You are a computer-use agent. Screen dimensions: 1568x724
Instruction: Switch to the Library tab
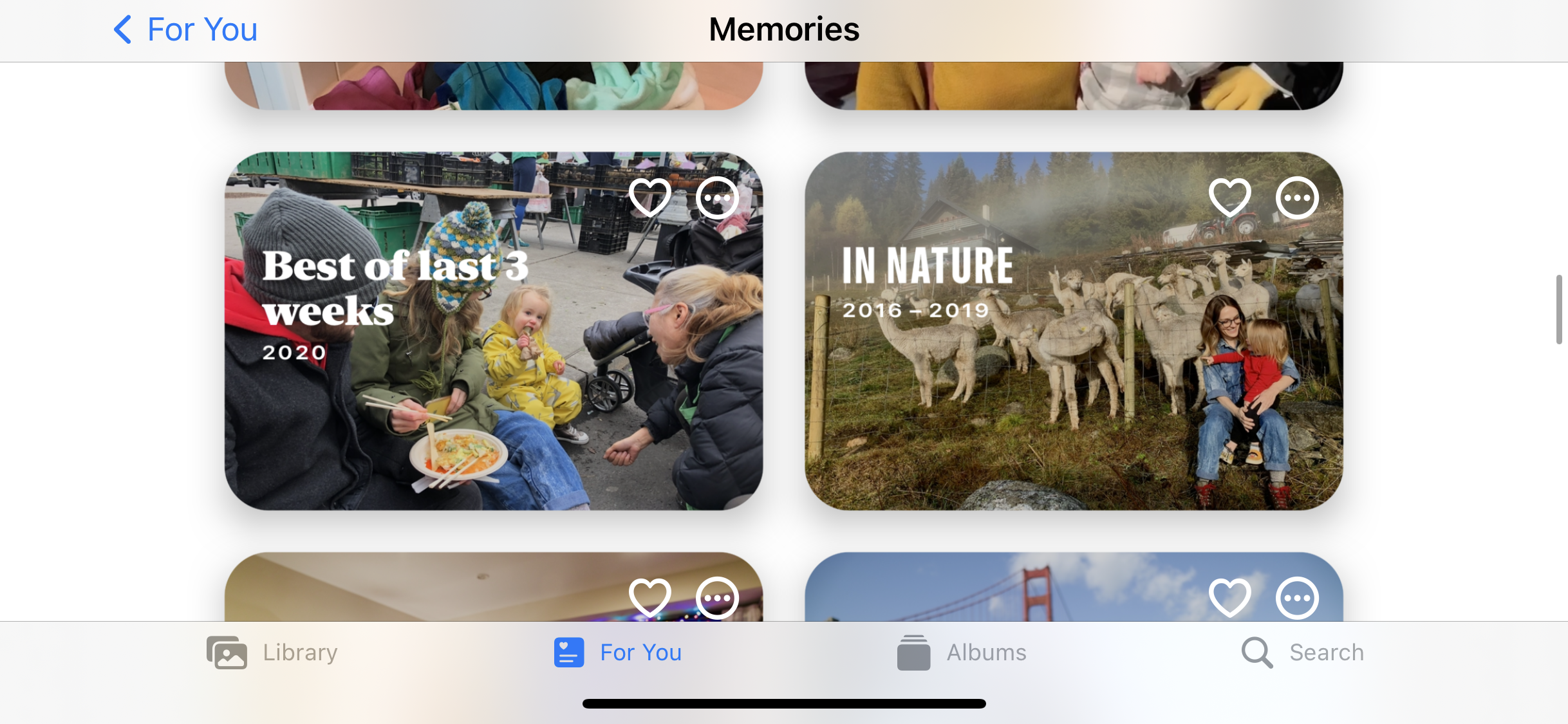[x=272, y=653]
